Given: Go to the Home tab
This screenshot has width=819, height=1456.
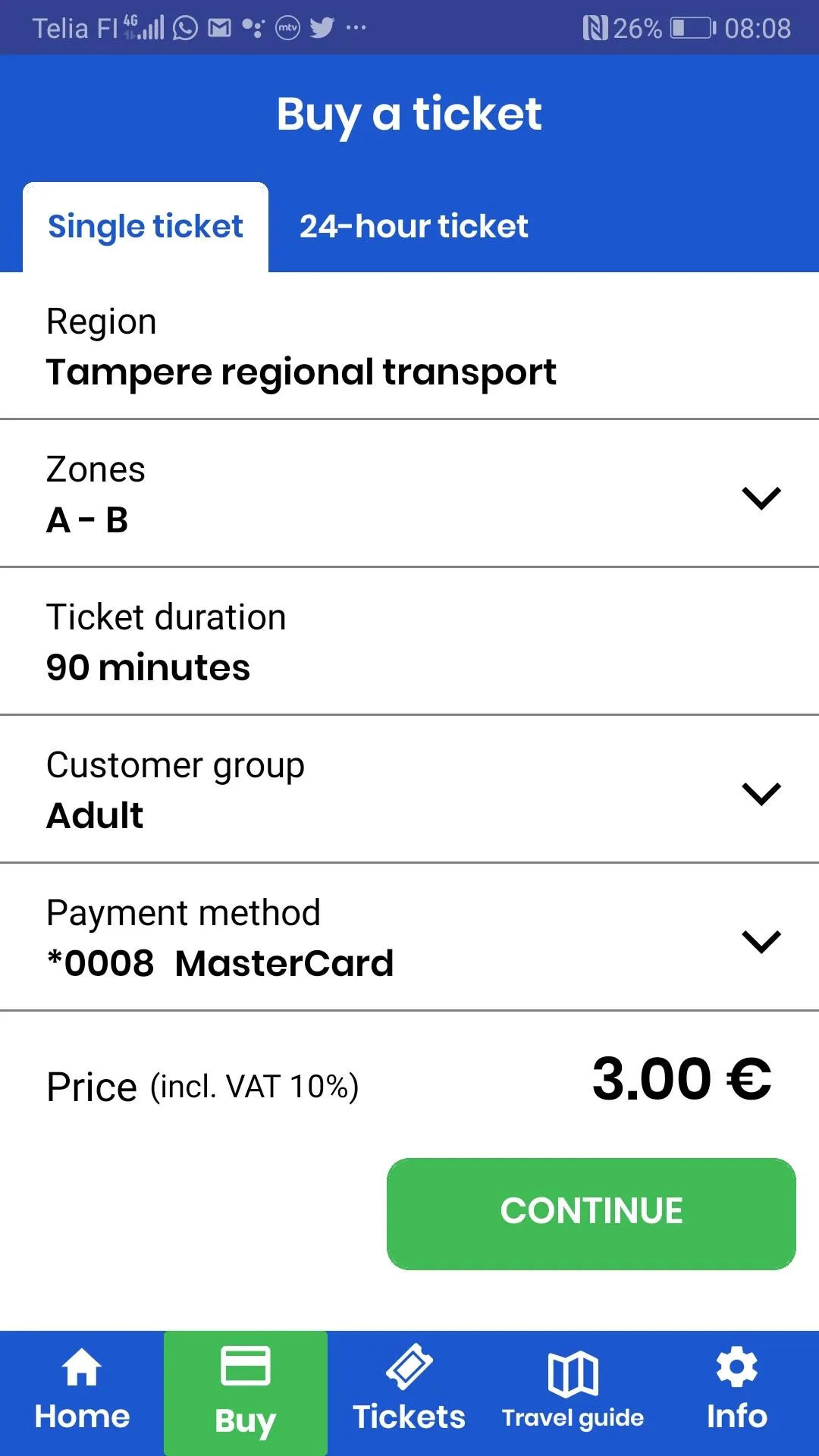Looking at the screenshot, I should click(x=82, y=1393).
